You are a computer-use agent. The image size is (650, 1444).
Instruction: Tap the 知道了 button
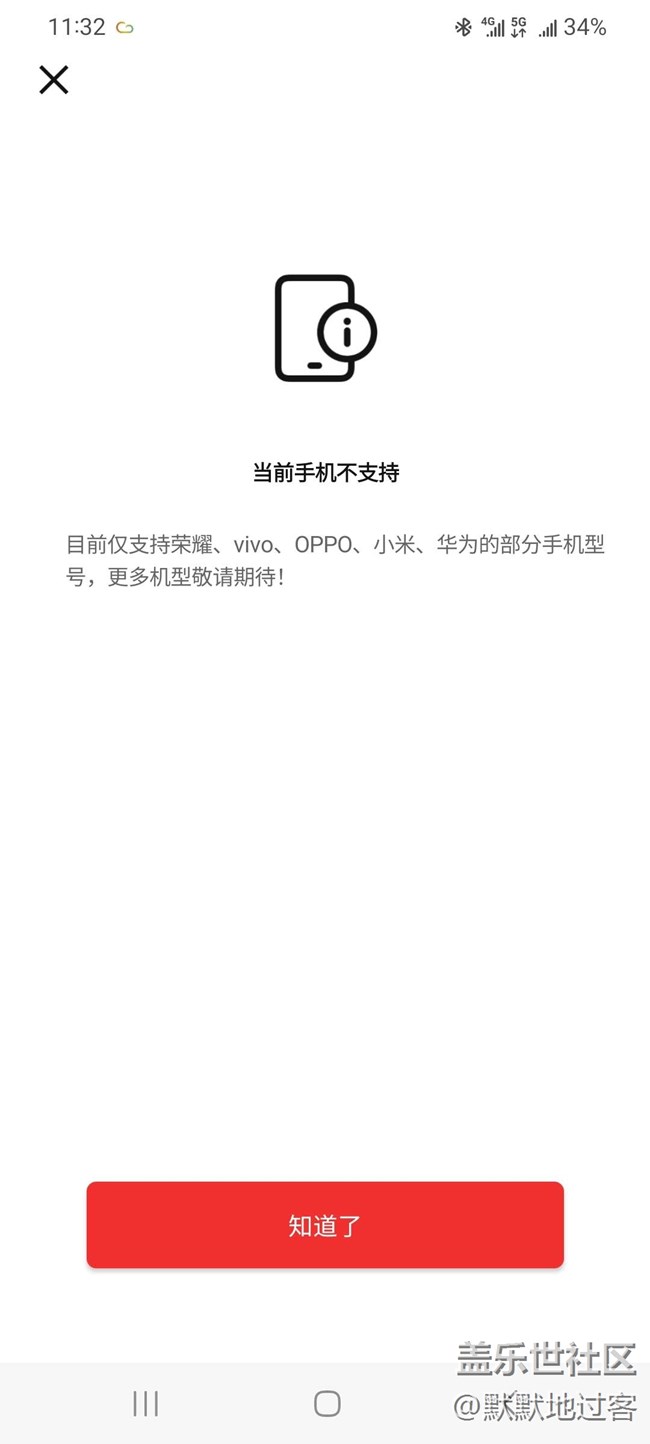(x=325, y=1225)
